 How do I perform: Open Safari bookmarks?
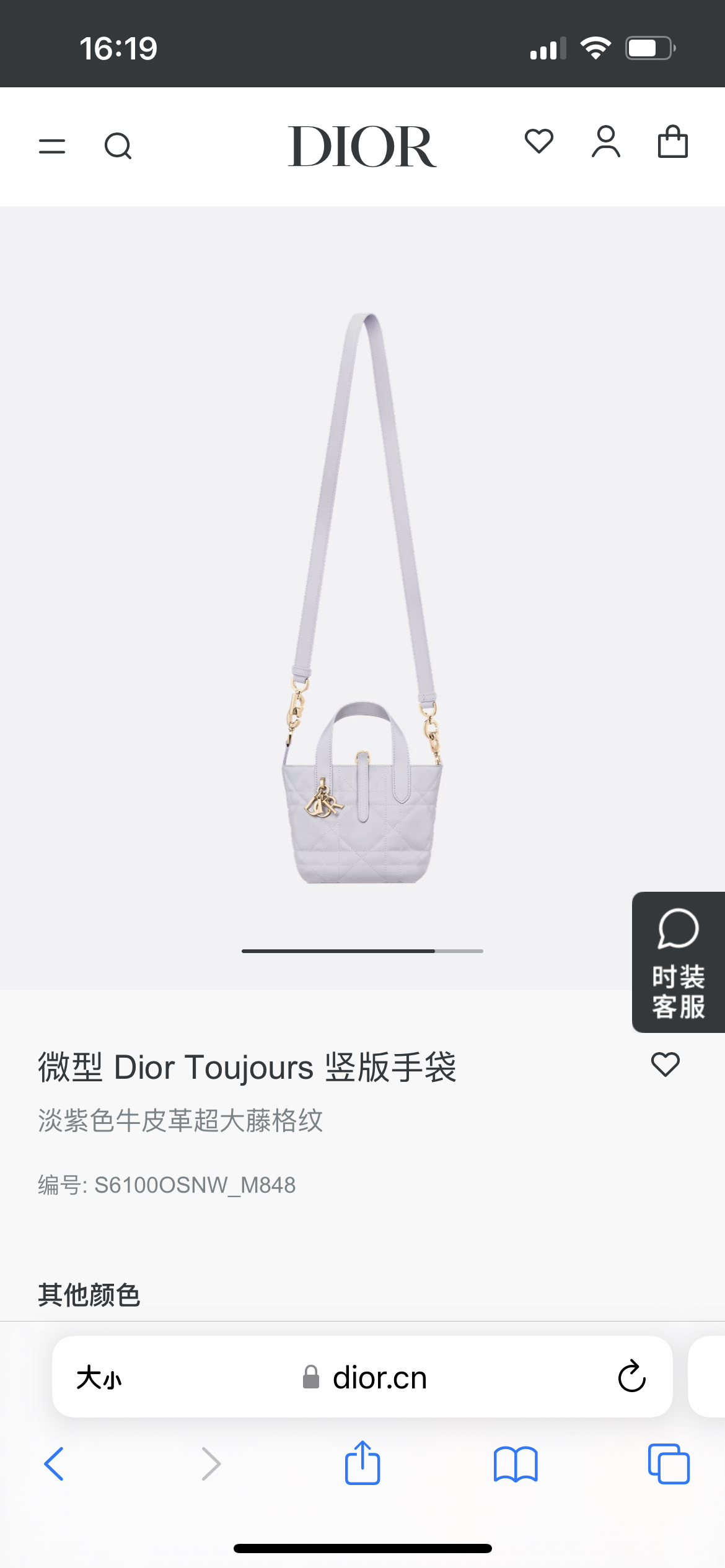tap(516, 1464)
